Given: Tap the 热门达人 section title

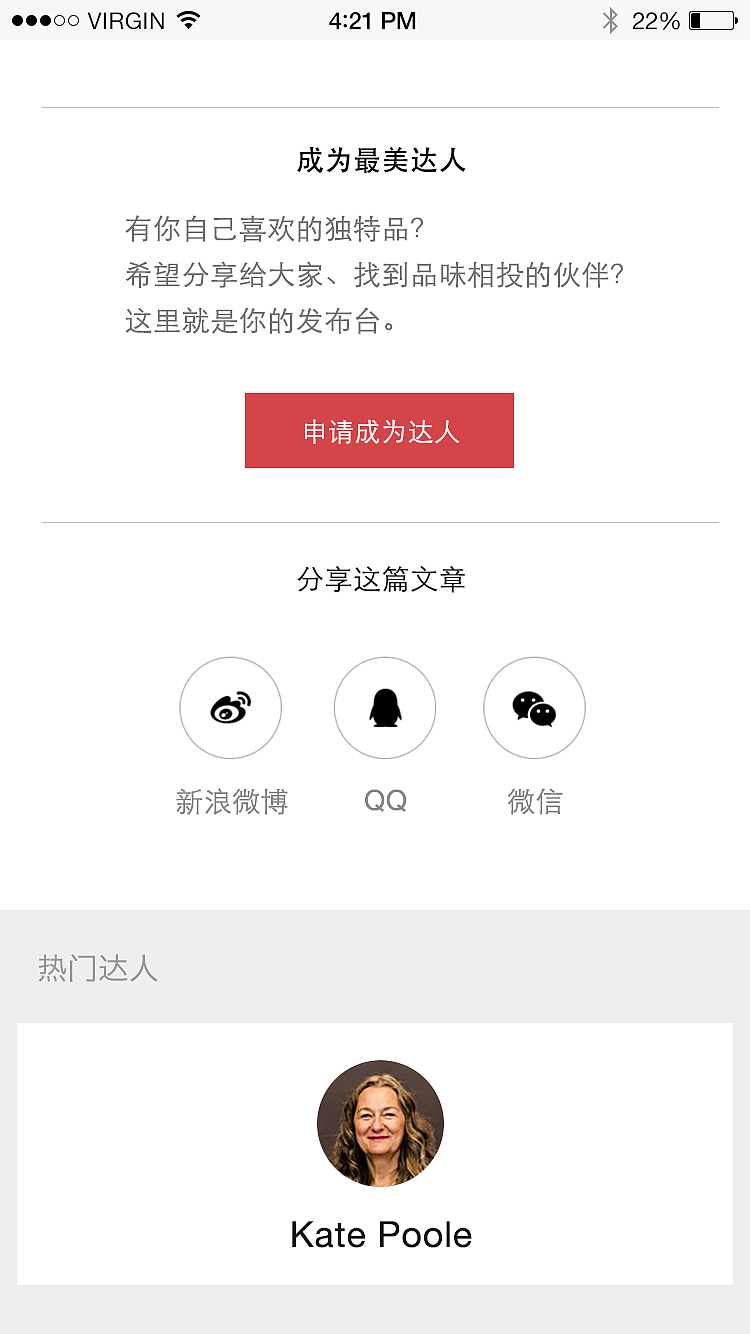Looking at the screenshot, I should (x=98, y=968).
